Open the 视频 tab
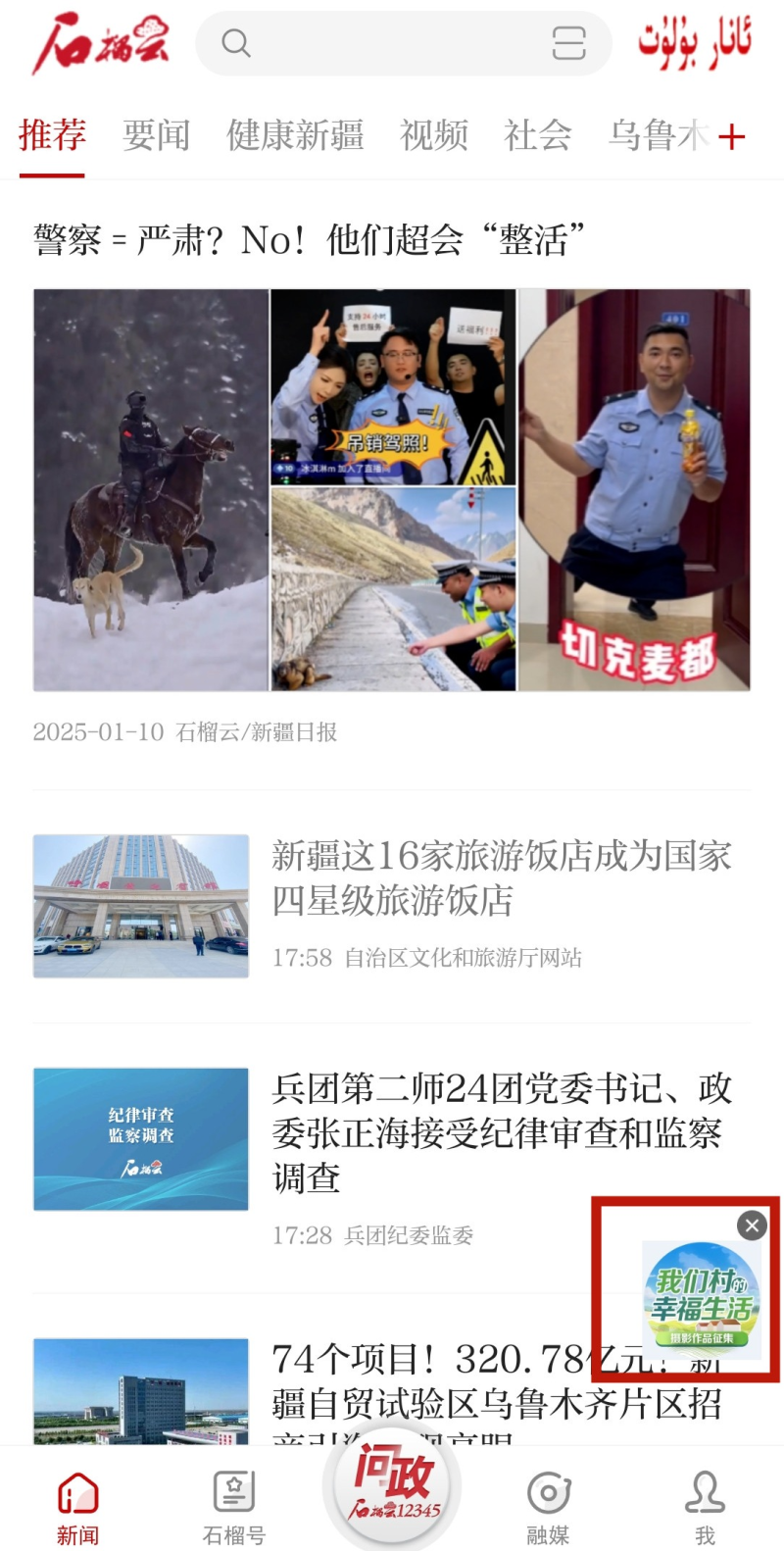The width and height of the screenshot is (784, 1551). tap(434, 135)
